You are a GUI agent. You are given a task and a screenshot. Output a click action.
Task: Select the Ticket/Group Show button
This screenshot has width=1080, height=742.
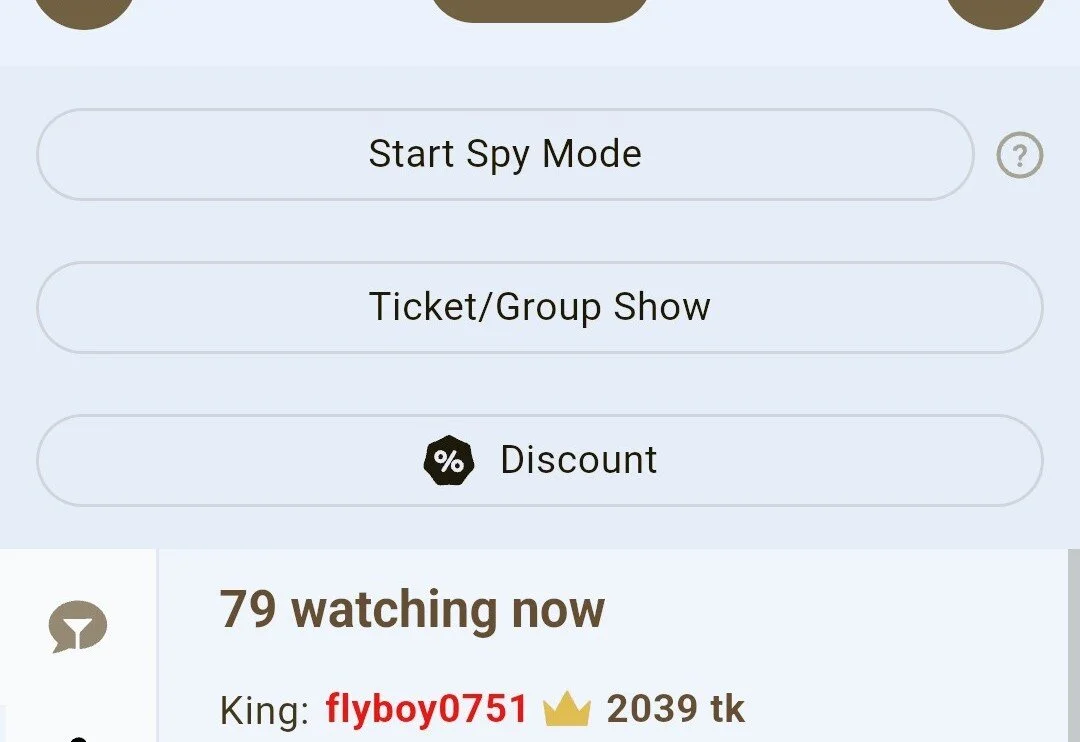(x=540, y=307)
